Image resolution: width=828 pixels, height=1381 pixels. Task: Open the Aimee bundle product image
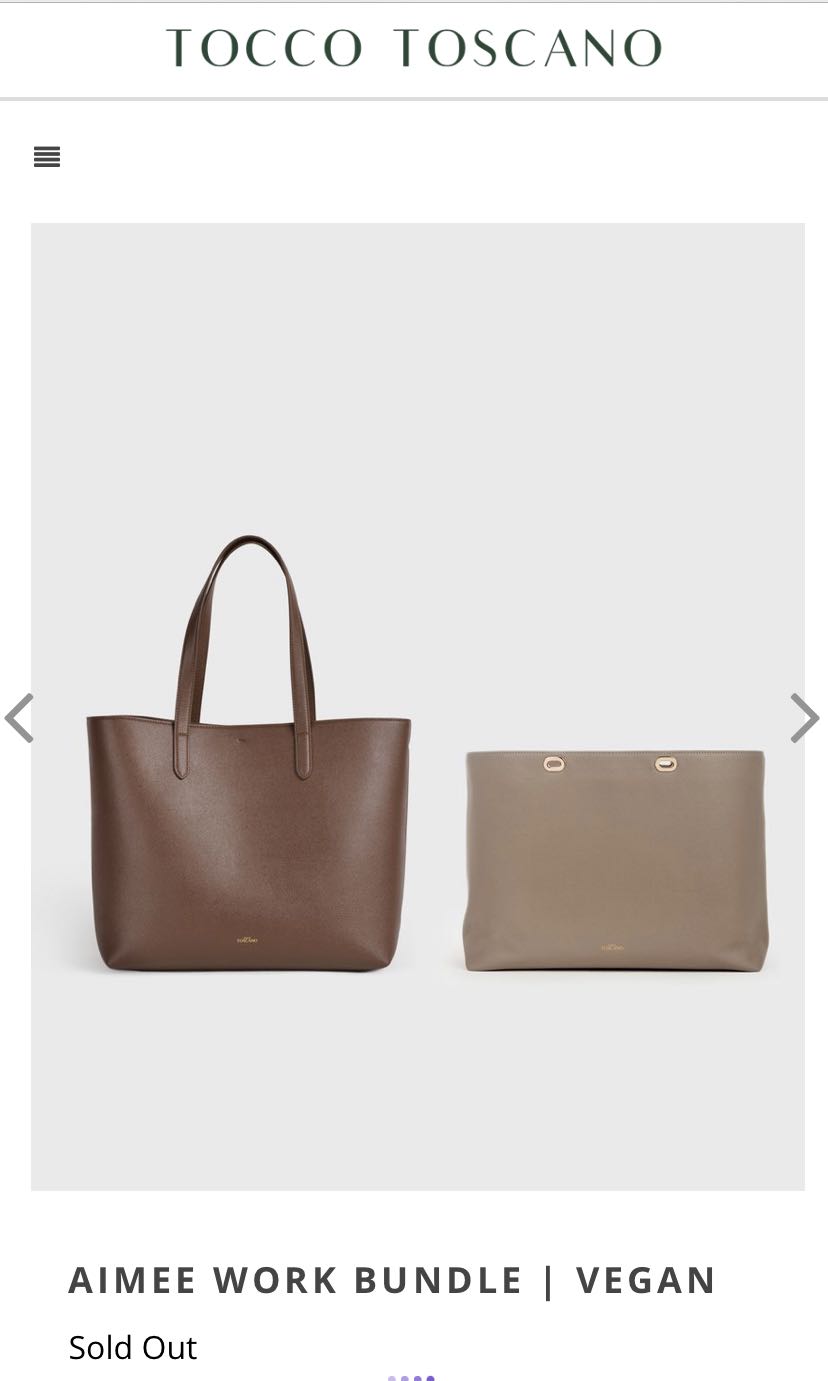pyautogui.click(x=418, y=706)
